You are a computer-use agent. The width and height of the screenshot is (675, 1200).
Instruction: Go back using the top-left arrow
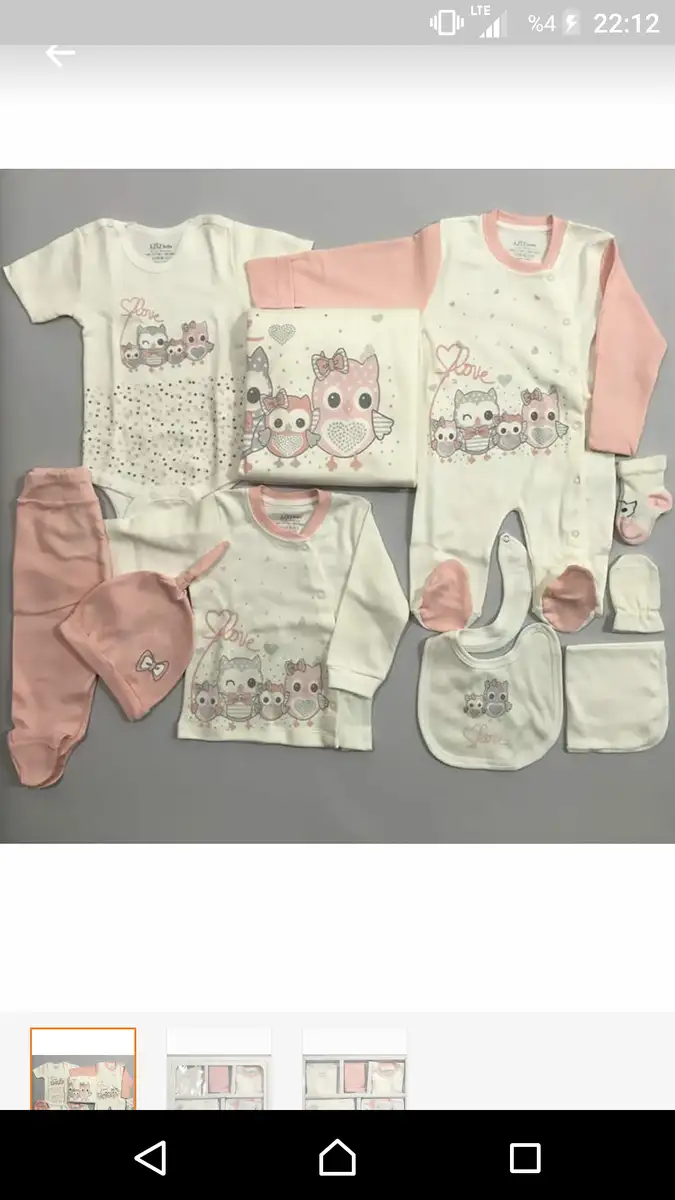click(60, 55)
